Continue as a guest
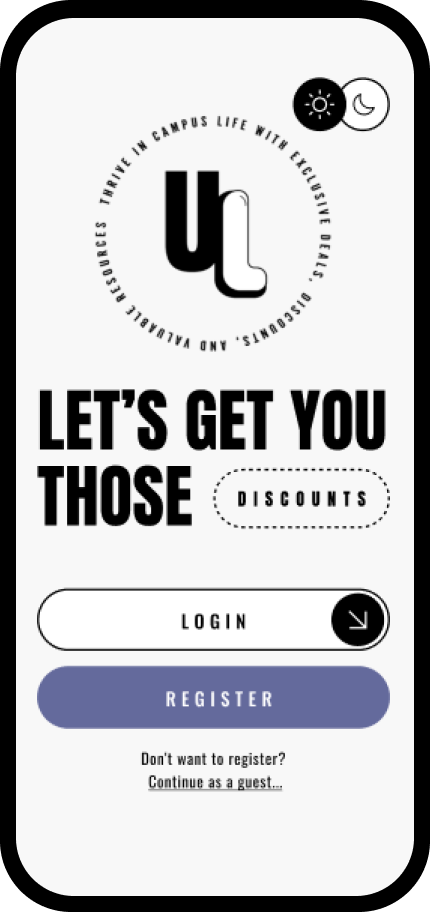Viewport: 430px width, 912px height. coord(215,783)
